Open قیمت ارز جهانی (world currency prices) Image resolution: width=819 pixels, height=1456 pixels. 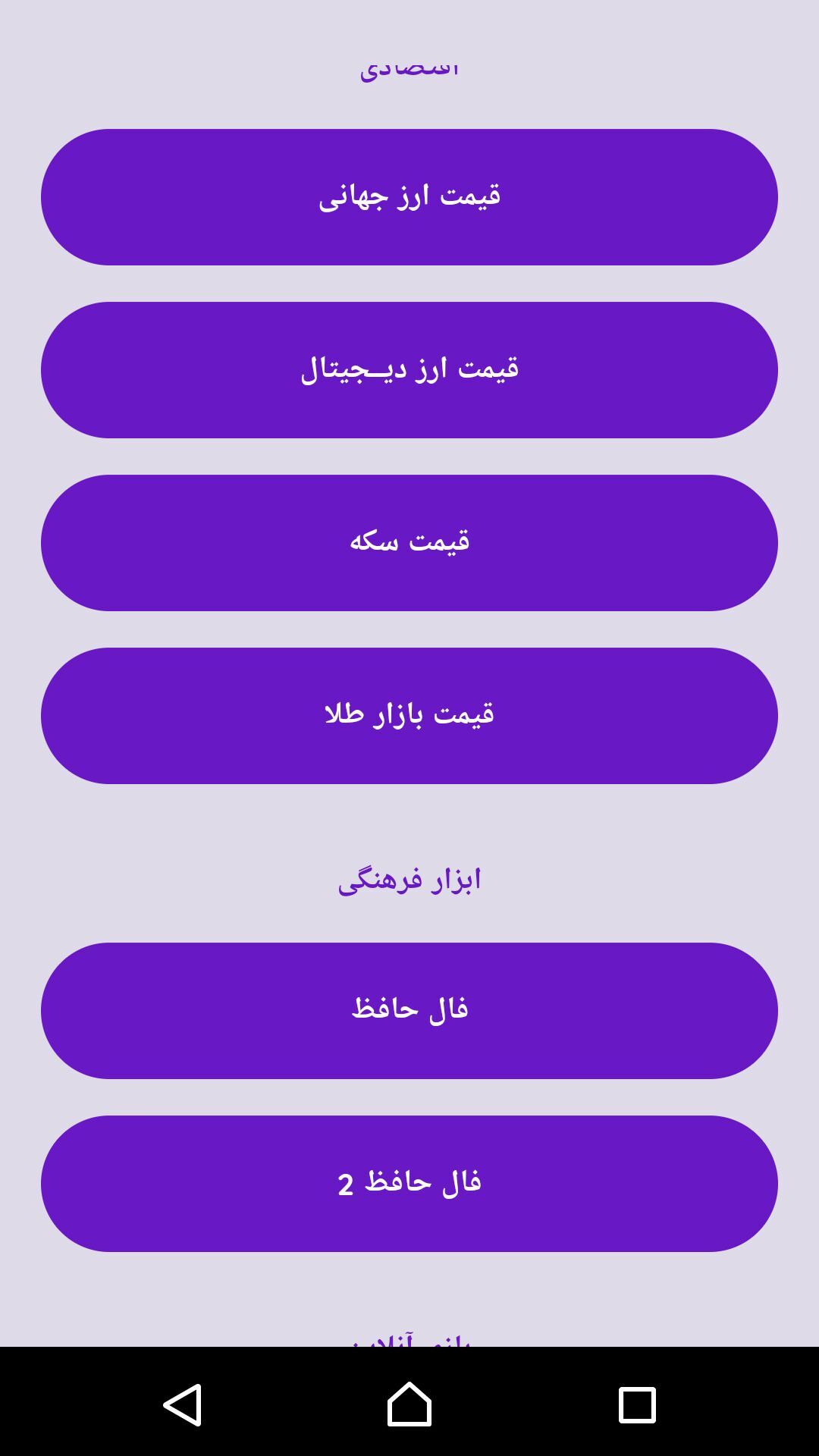(x=409, y=197)
